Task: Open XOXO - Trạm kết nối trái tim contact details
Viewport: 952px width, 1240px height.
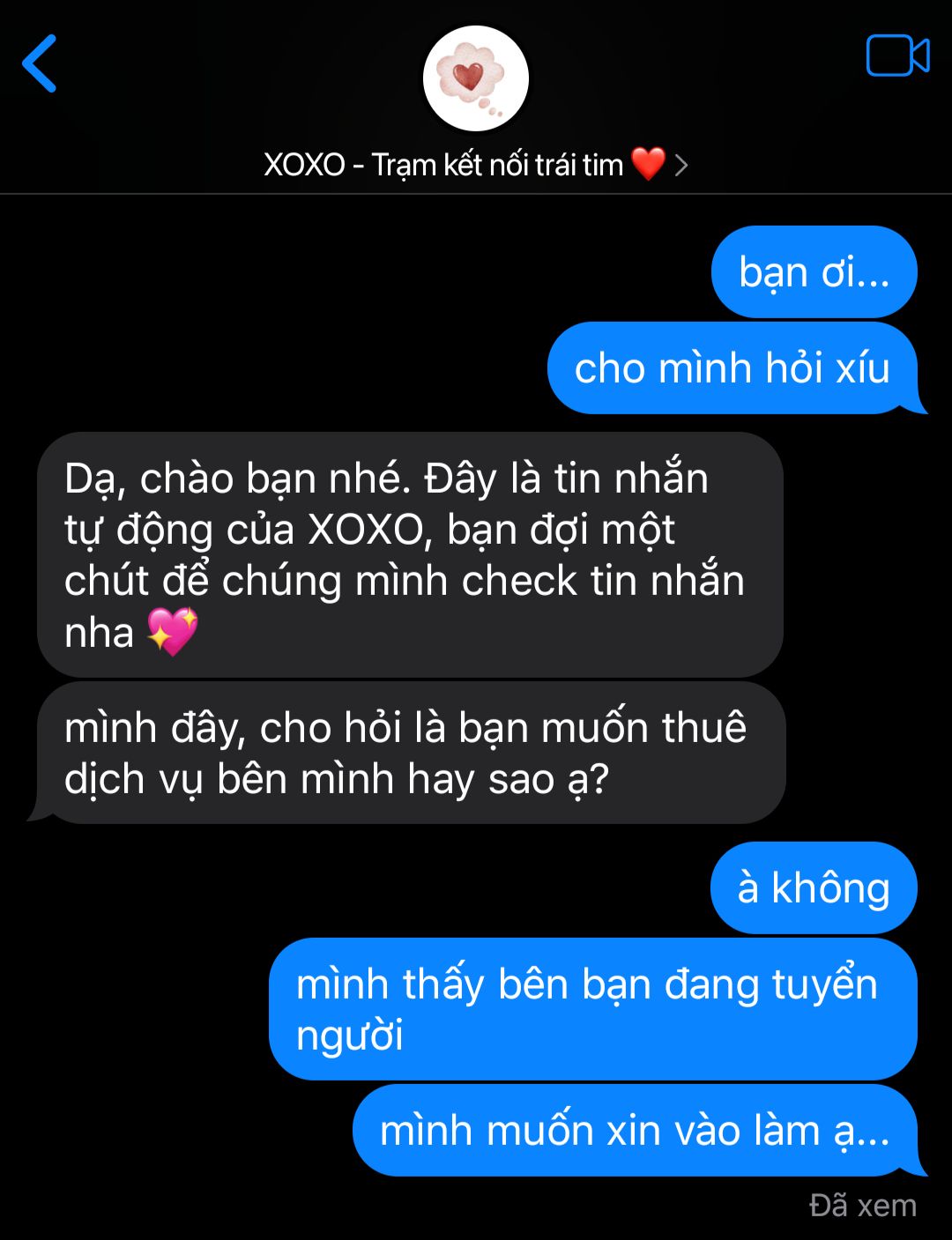Action: pos(476,165)
